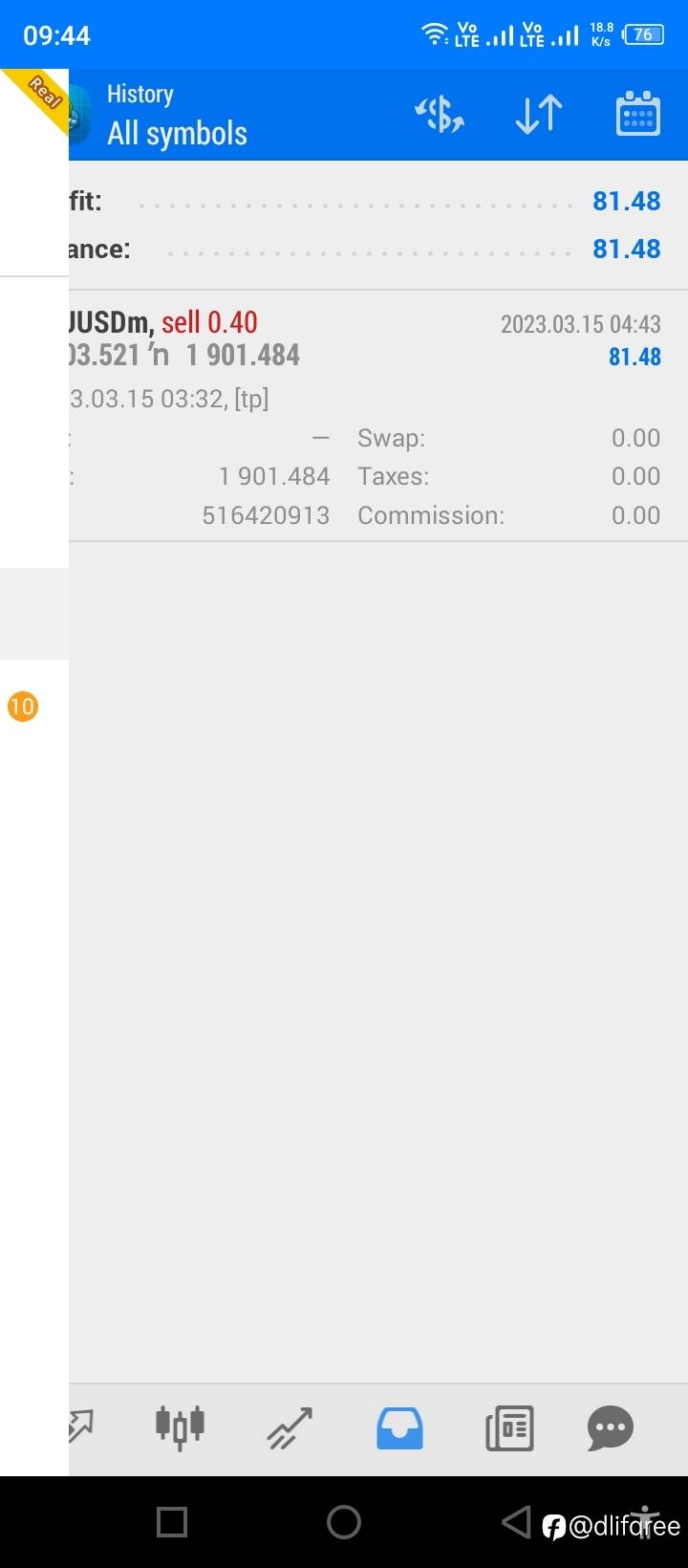Open recent apps with the square button
The width and height of the screenshot is (688, 1568).
[x=172, y=1521]
